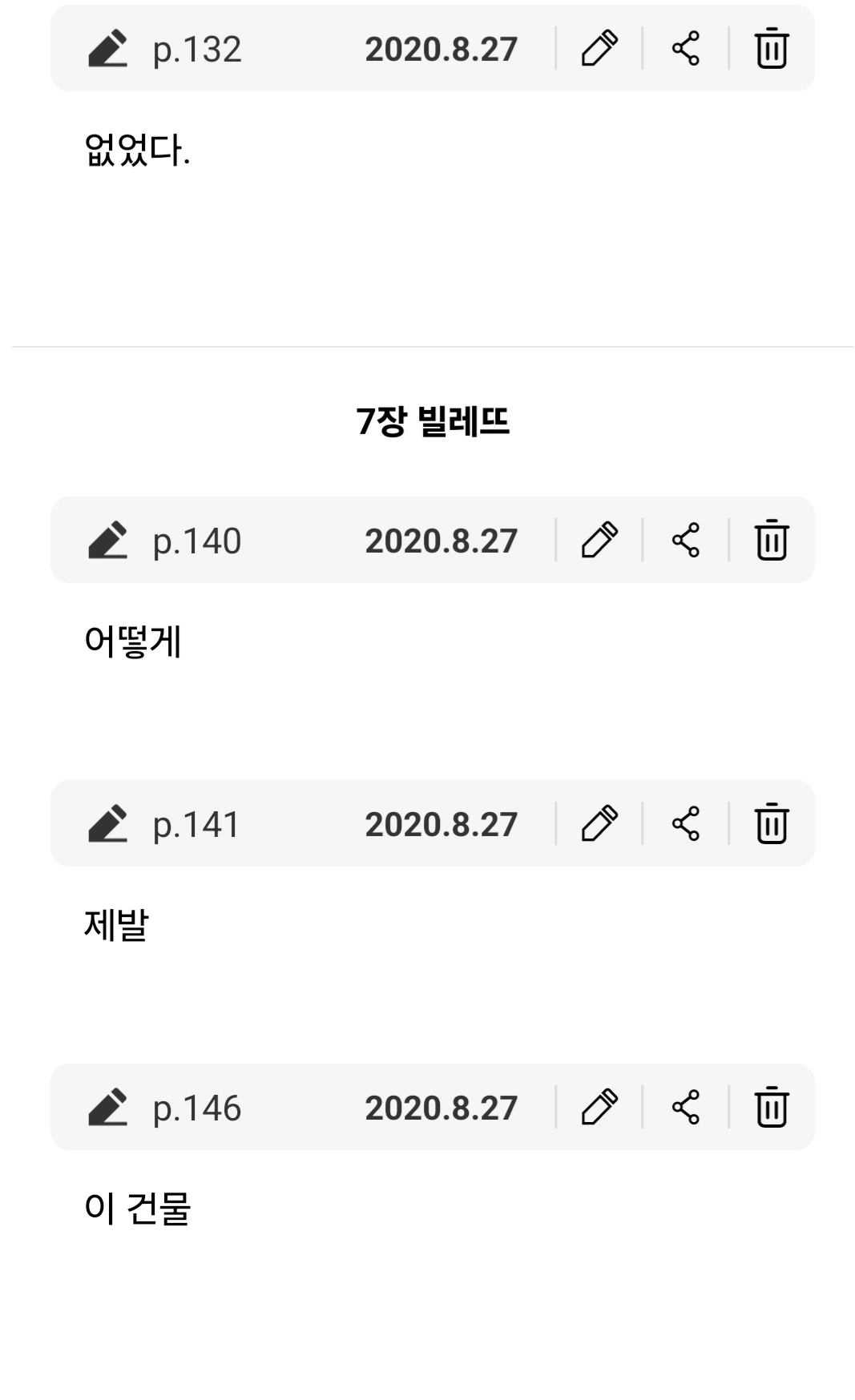The width and height of the screenshot is (855, 1400).
Task: Open the highlight '어떻게' in the book
Action: 133,642
